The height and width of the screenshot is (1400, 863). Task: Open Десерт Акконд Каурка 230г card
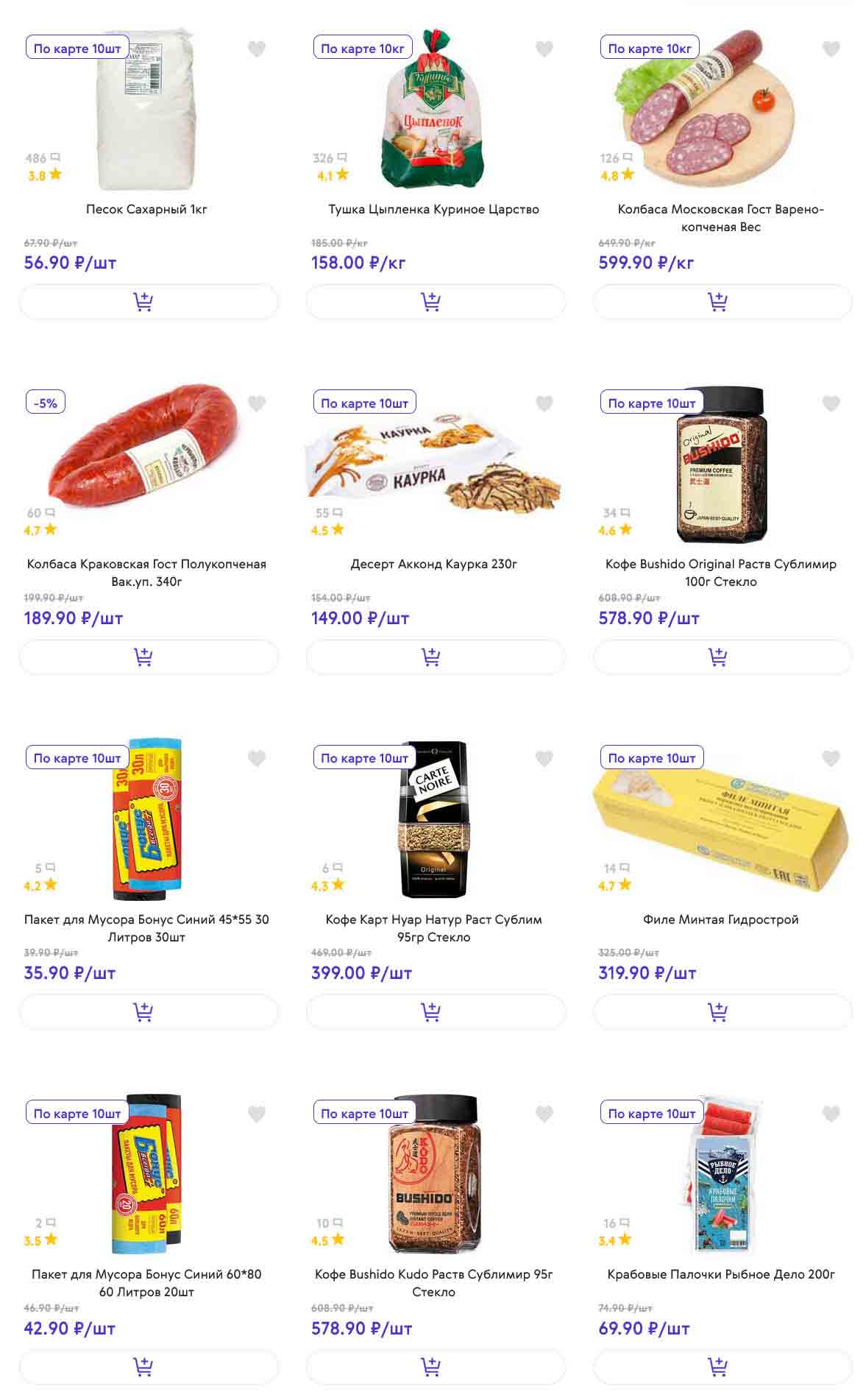(433, 564)
